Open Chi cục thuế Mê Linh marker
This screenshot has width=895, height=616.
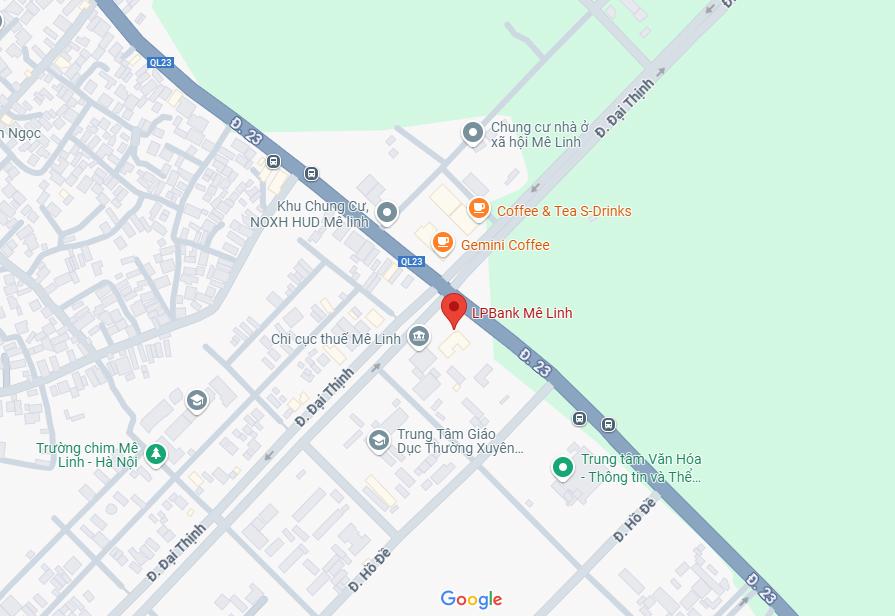pos(419,338)
